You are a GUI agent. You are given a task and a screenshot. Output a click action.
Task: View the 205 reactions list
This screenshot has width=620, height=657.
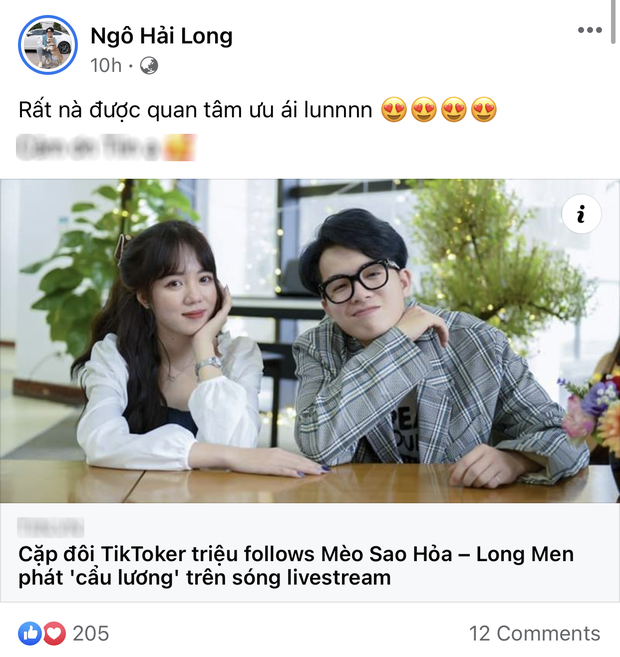click(x=64, y=633)
